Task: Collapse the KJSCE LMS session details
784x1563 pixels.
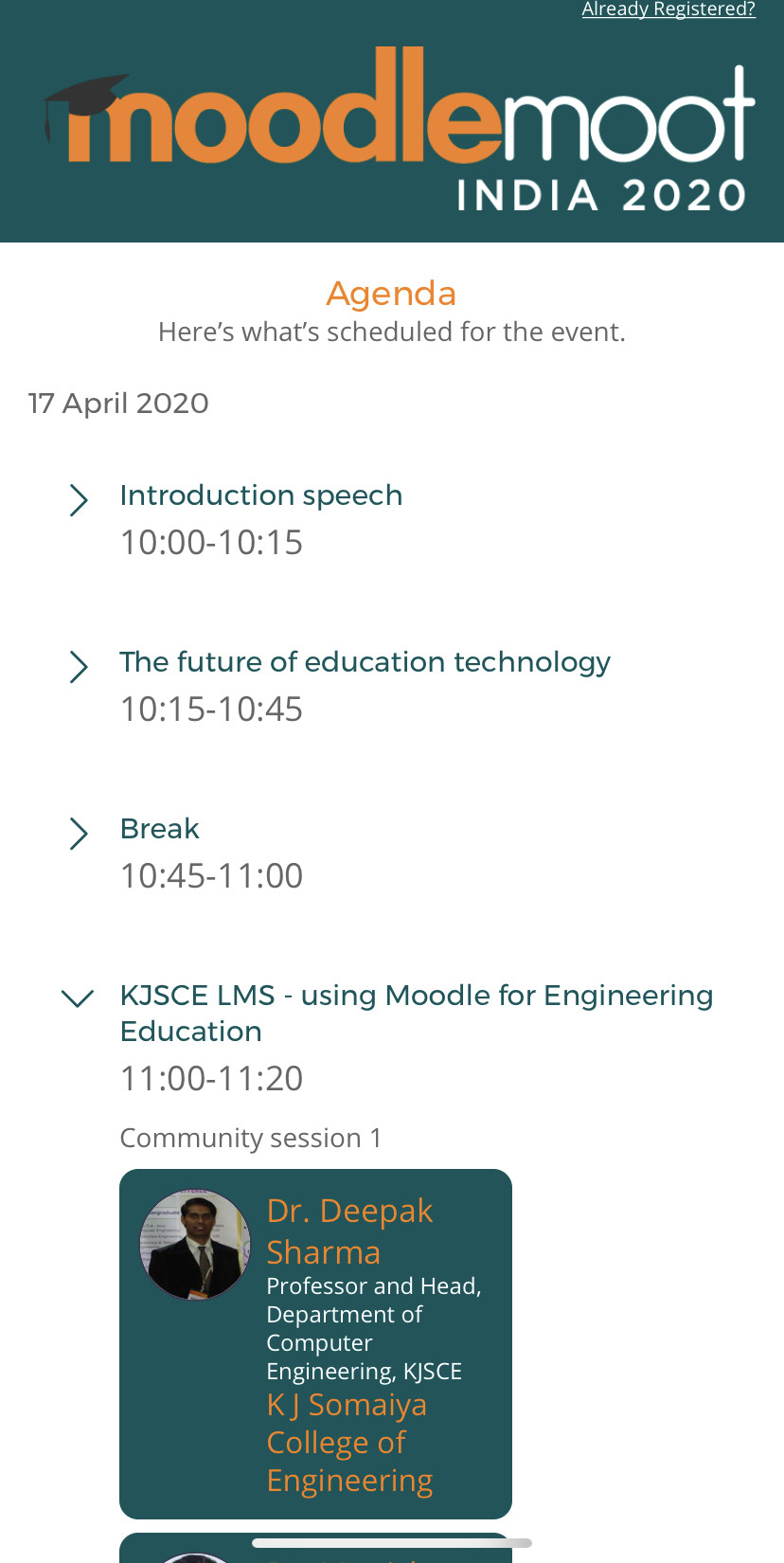Action: tap(78, 998)
